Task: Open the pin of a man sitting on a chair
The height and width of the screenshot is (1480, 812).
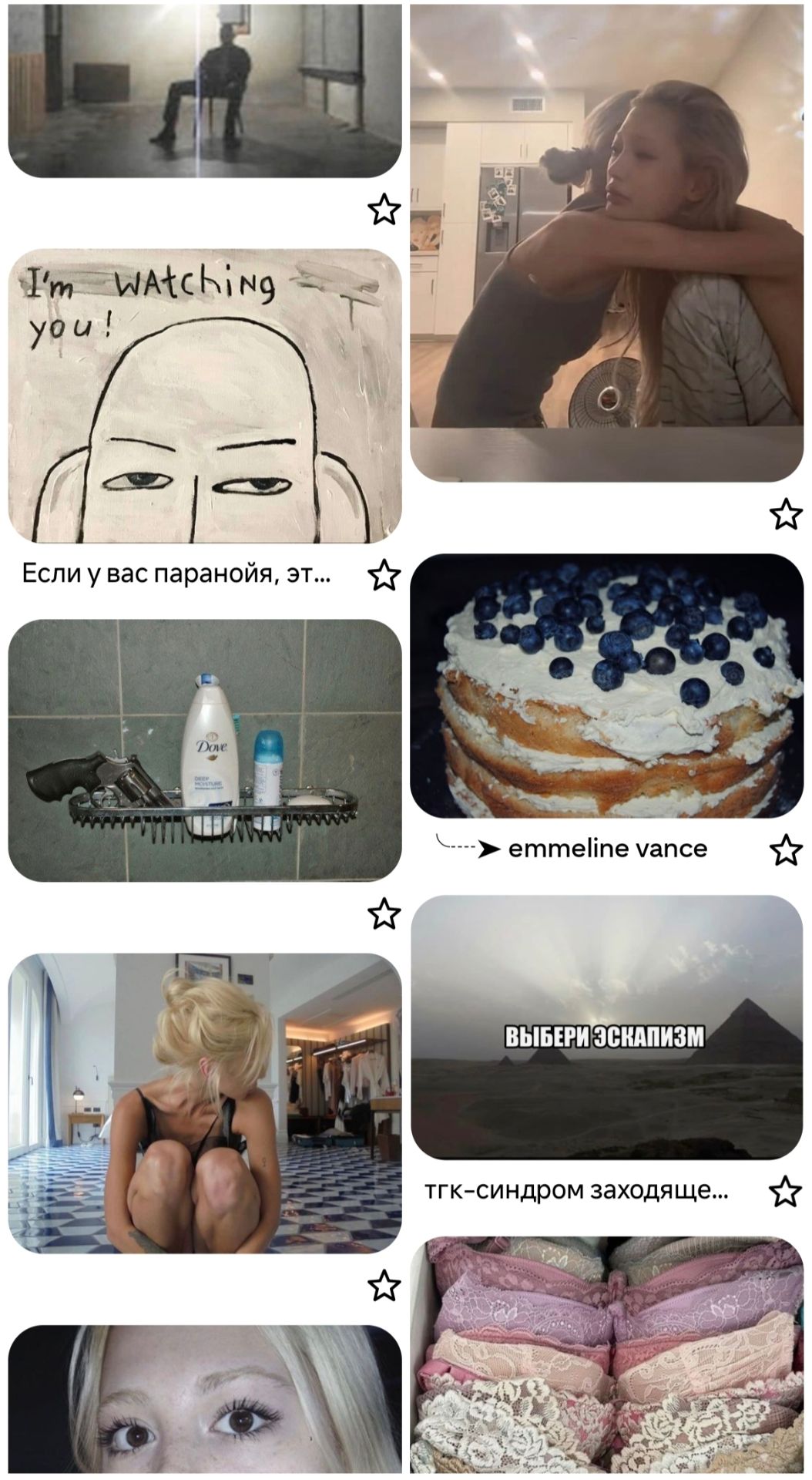Action: [204, 91]
